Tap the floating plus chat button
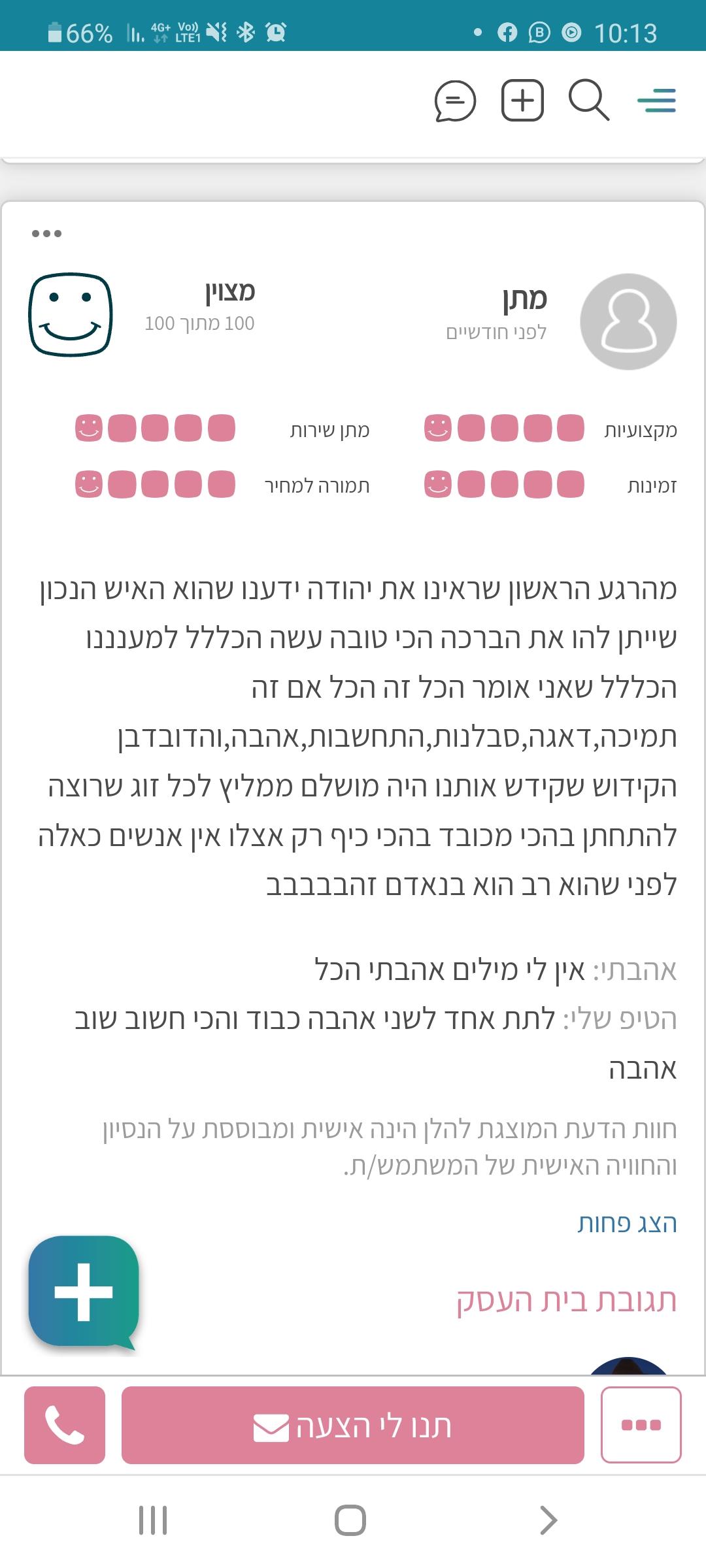This screenshot has height=1568, width=706. pyautogui.click(x=84, y=1292)
